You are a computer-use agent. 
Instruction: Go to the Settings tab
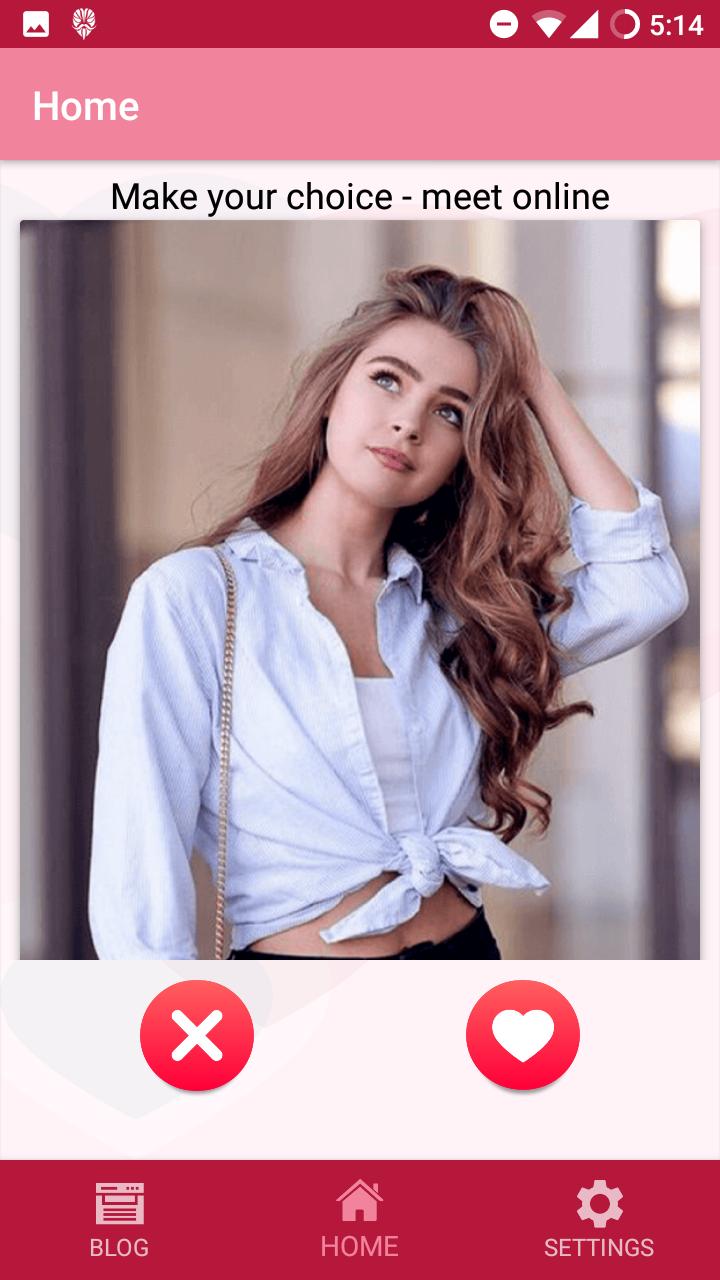pyautogui.click(x=599, y=1219)
